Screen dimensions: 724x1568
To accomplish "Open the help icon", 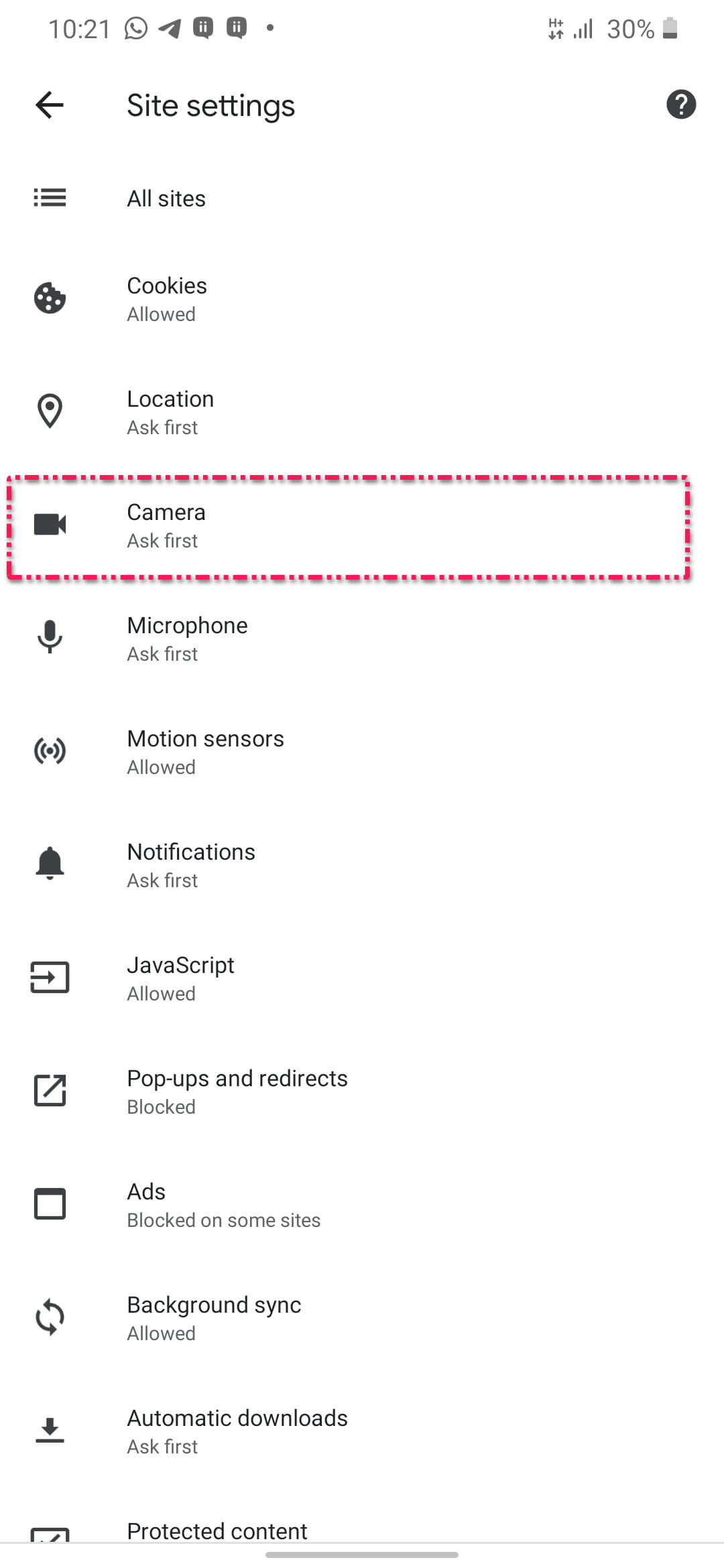I will [680, 105].
